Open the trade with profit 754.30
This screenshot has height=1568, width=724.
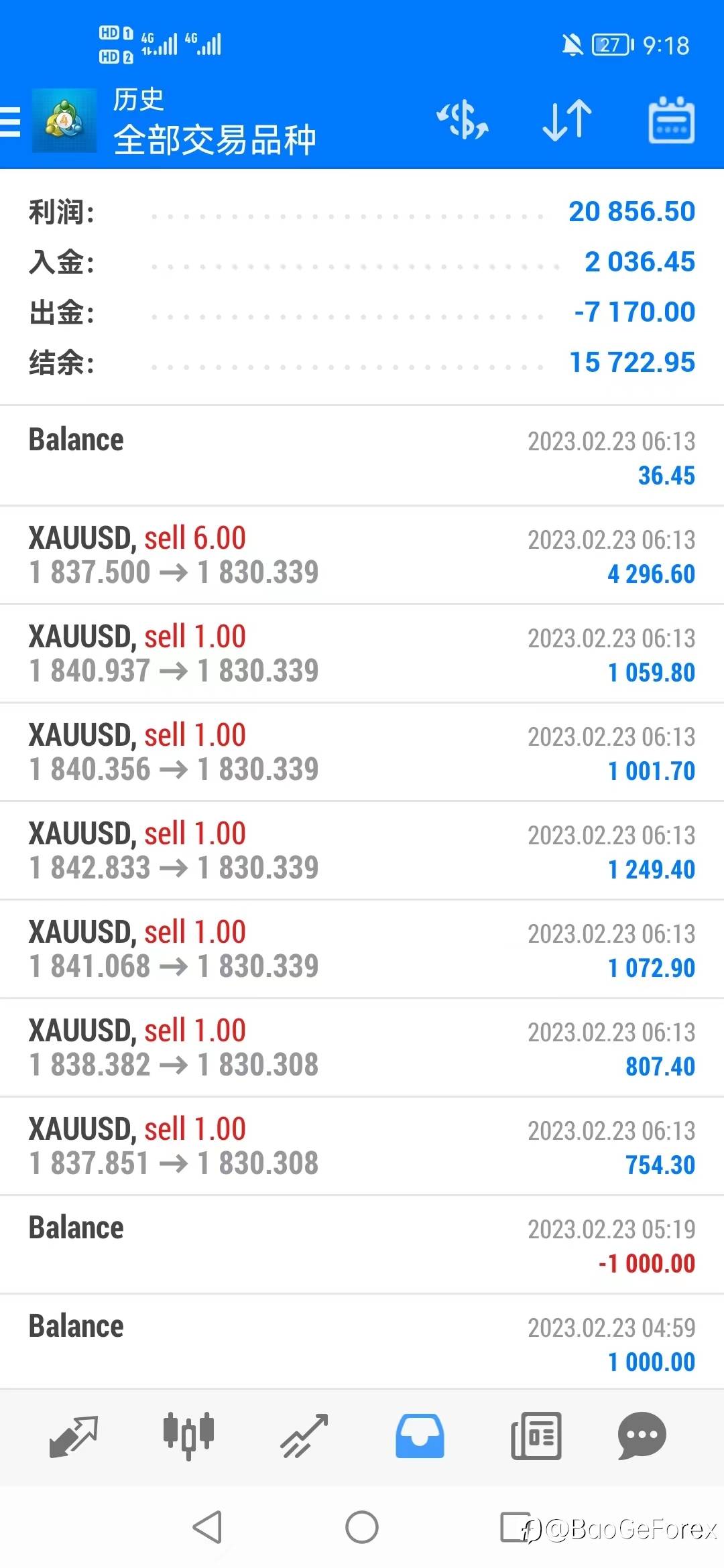coord(362,1146)
